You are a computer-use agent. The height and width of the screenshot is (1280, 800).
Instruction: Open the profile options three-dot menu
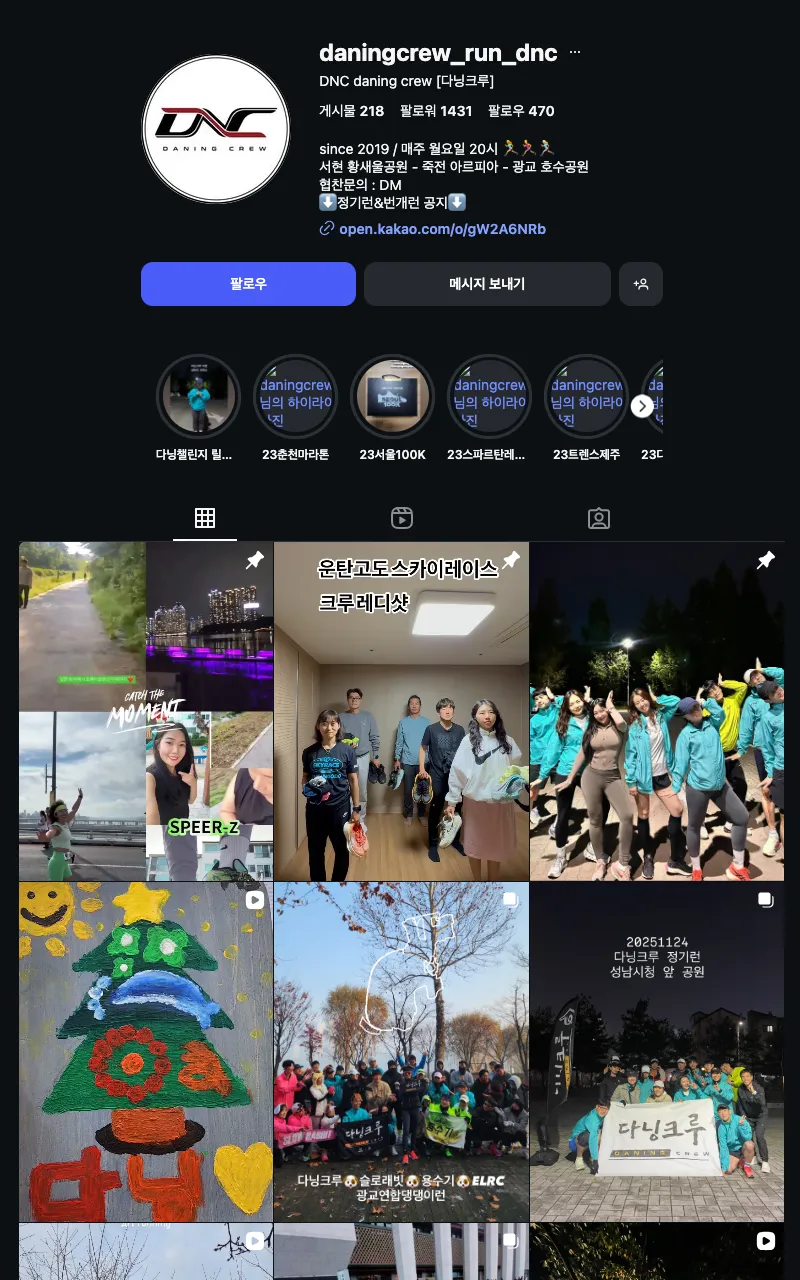[575, 53]
